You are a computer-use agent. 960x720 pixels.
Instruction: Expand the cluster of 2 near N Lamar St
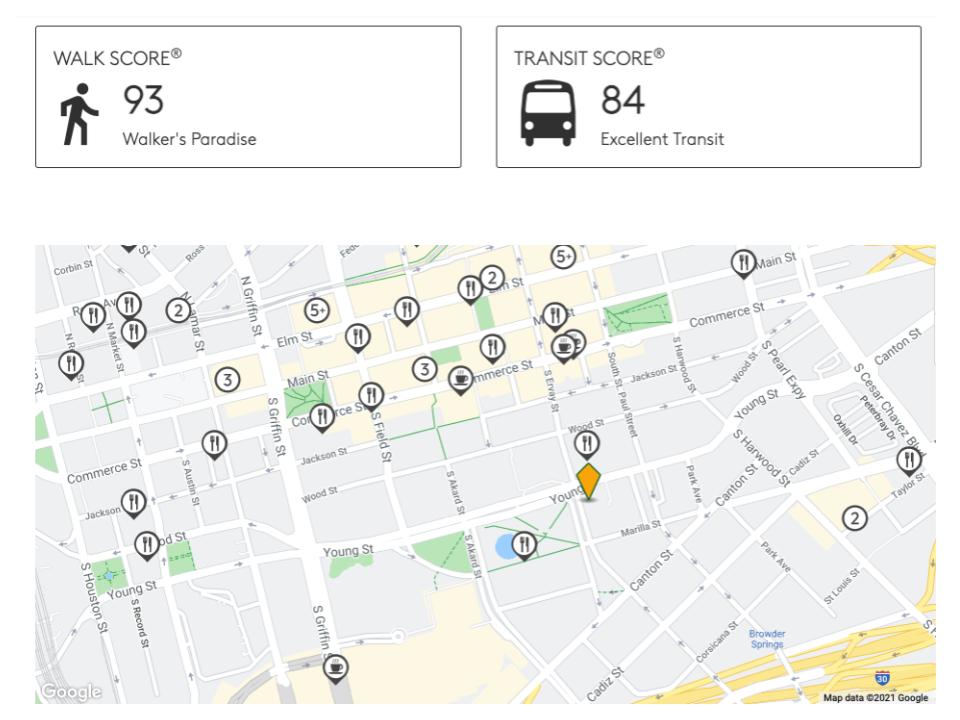point(177,311)
